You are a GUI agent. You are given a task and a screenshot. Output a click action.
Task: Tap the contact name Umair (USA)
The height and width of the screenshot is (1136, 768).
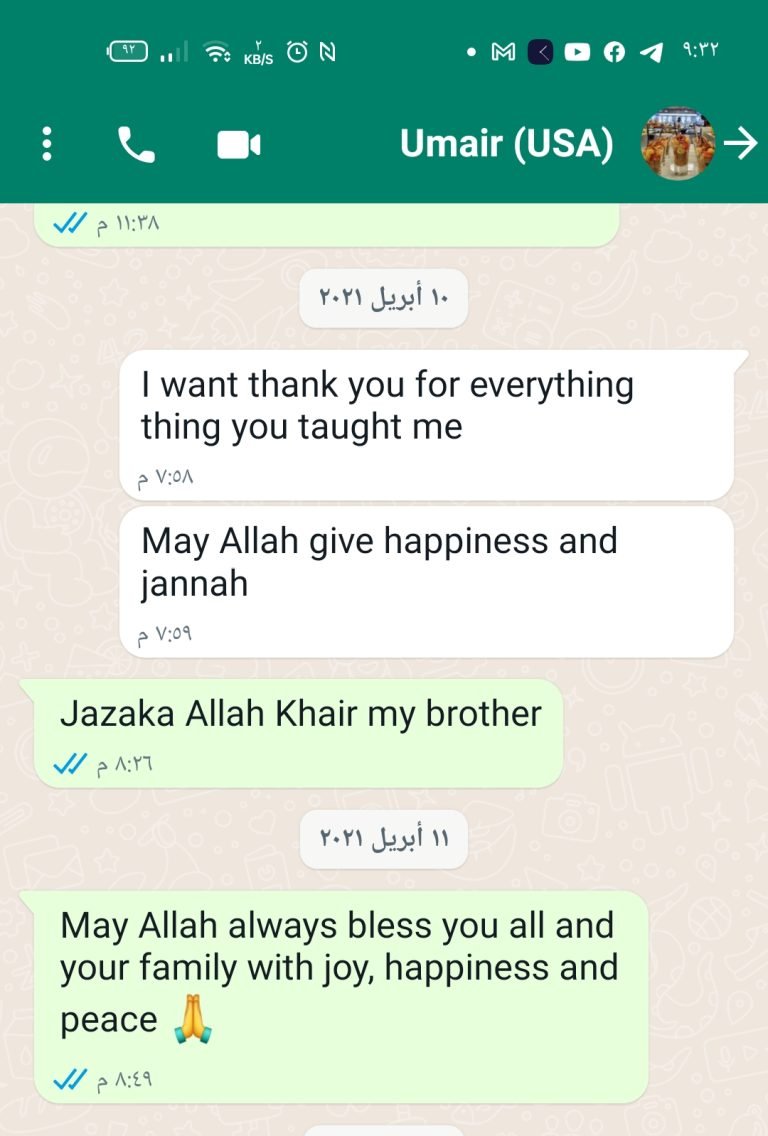509,143
